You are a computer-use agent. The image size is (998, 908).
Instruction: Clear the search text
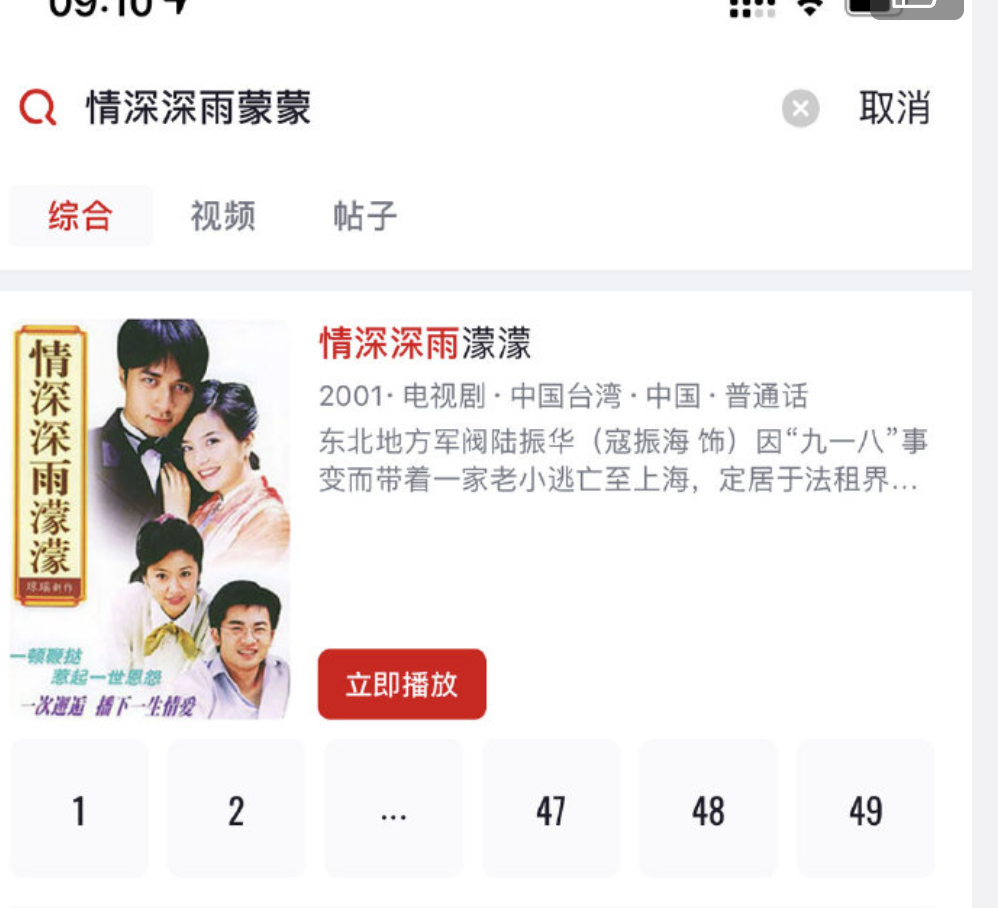click(x=800, y=108)
